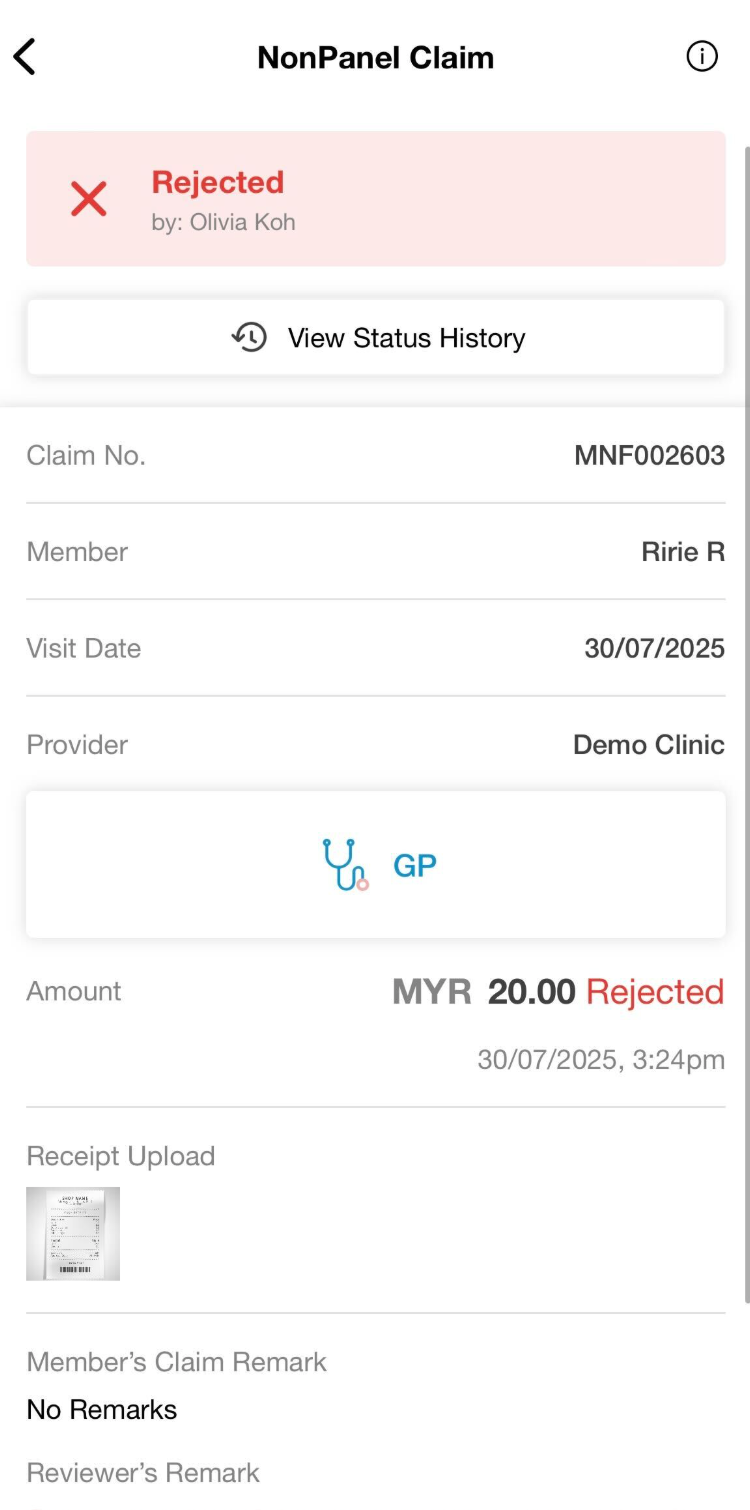Tap View Status History

coord(376,338)
